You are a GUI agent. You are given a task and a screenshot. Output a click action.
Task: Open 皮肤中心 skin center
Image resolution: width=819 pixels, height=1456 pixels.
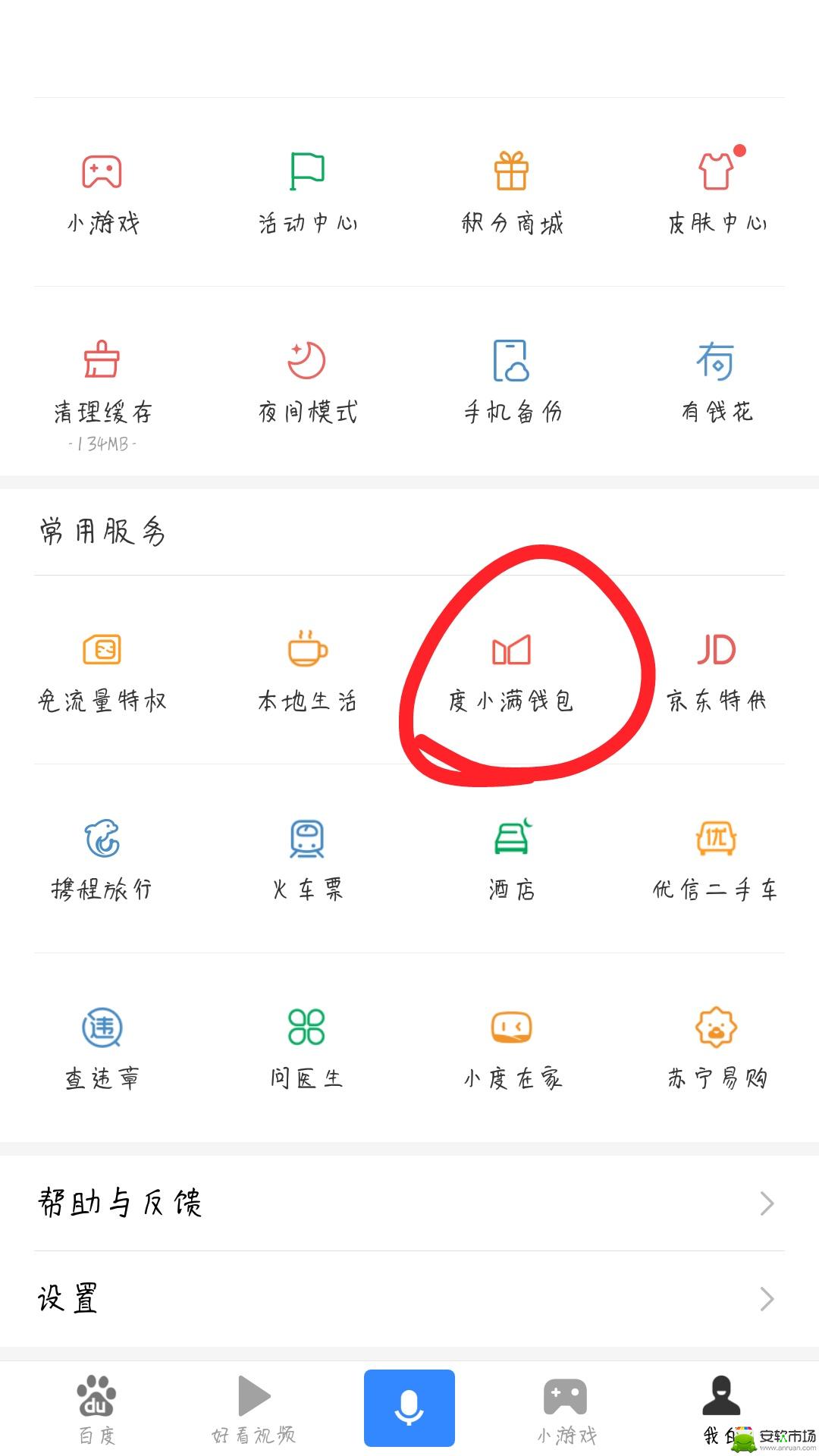[x=717, y=193]
